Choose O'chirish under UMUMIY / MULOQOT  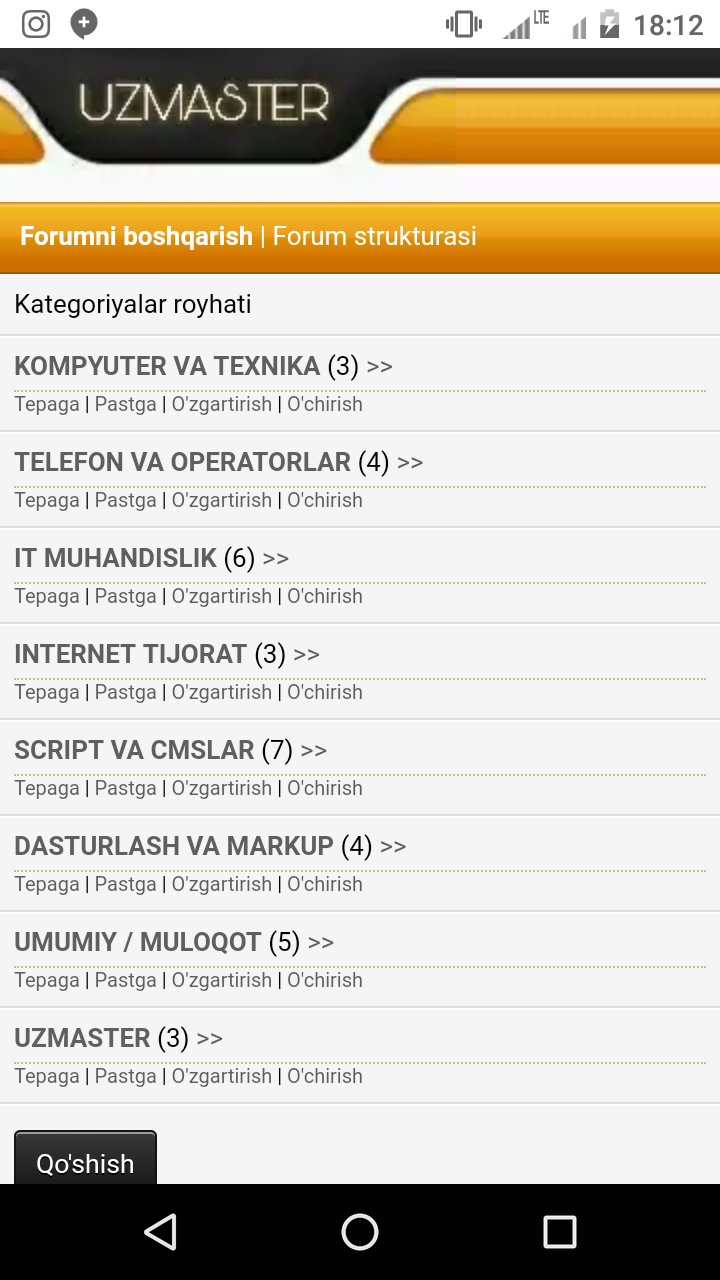(x=325, y=980)
